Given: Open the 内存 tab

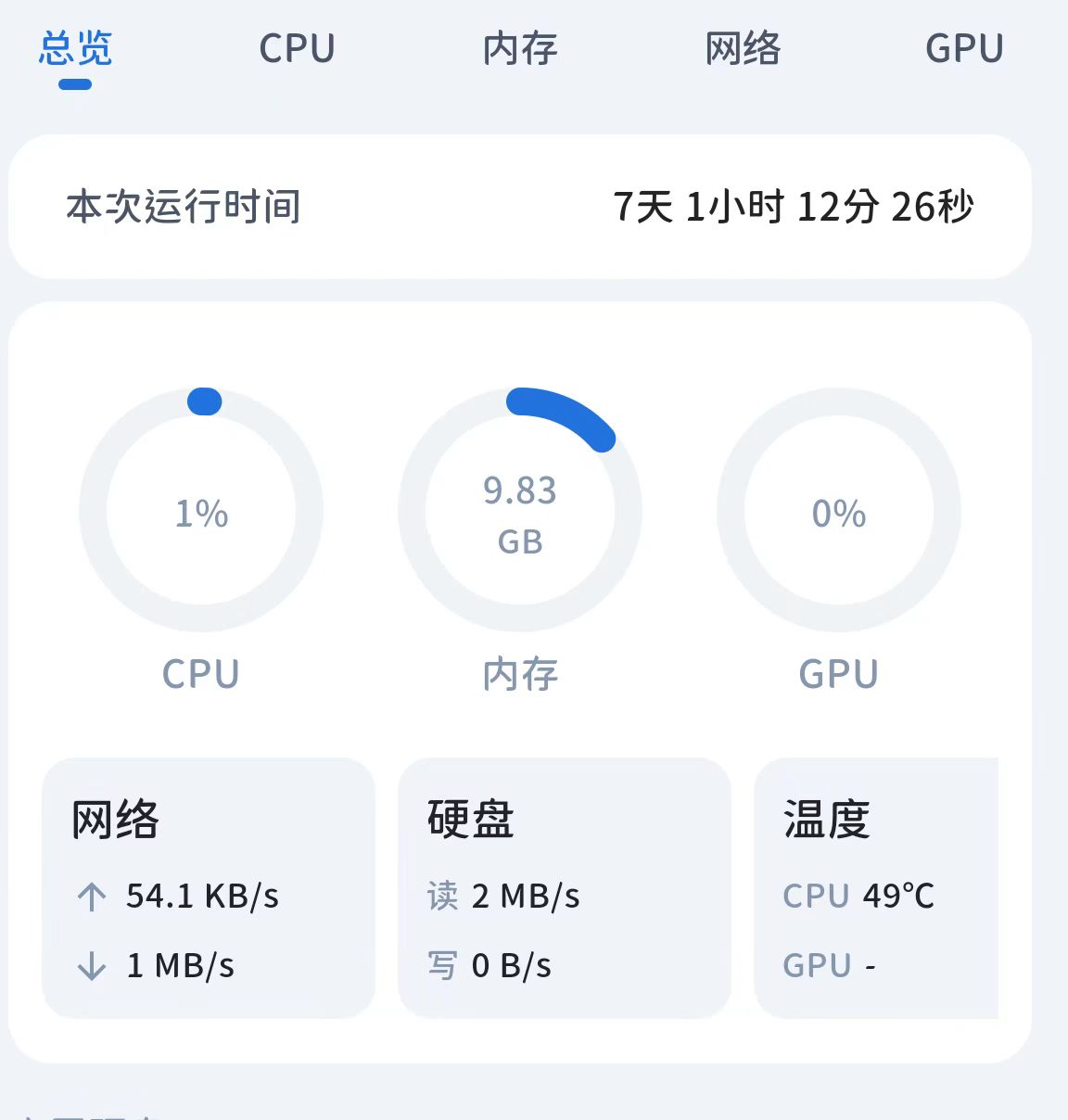Looking at the screenshot, I should 520,50.
